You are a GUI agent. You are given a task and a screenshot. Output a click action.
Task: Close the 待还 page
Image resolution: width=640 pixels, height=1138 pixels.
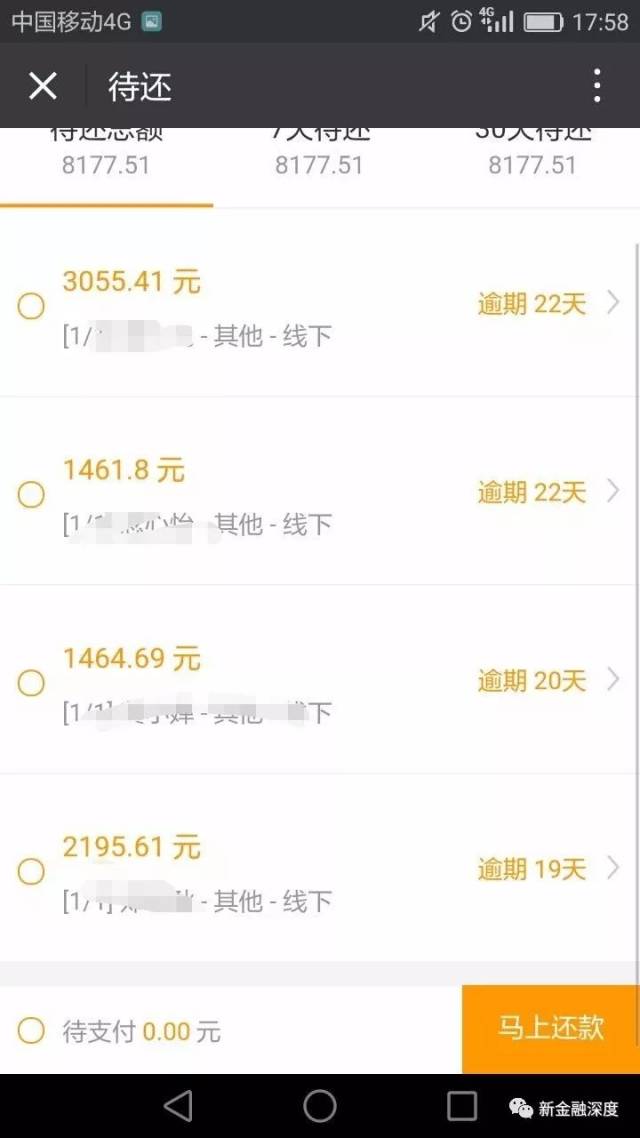click(43, 86)
